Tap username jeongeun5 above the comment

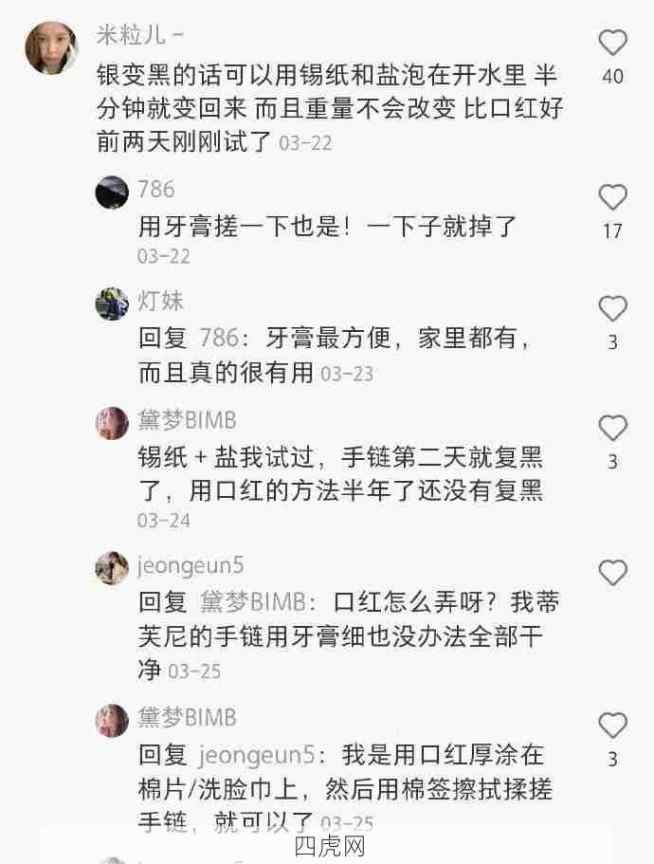[x=190, y=565]
